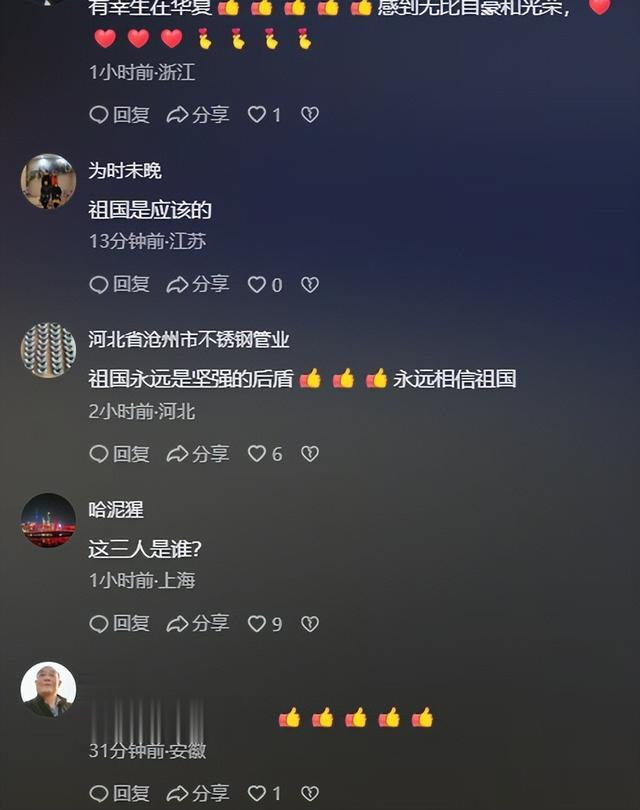
Task: Share 为时未晚's comment
Action: (x=198, y=285)
